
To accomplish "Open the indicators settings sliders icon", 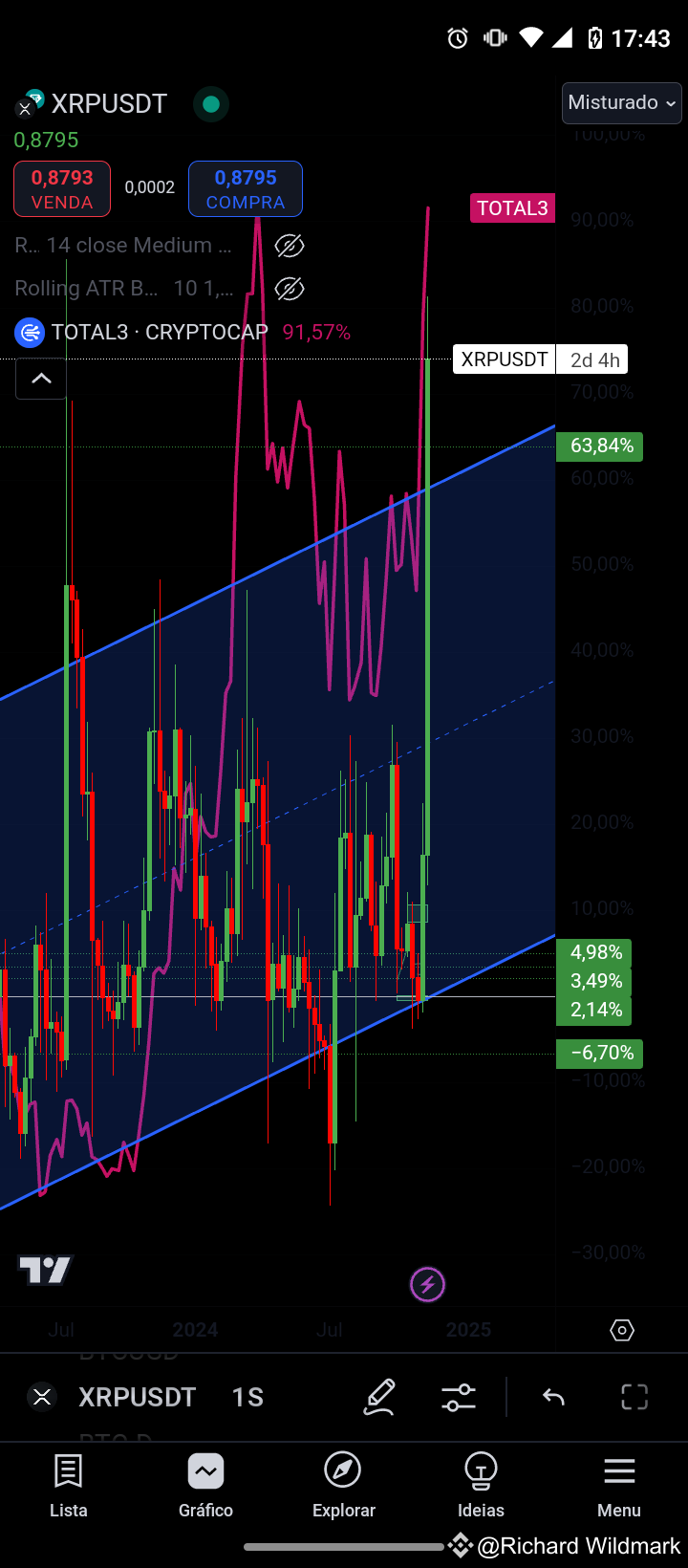I will [x=459, y=1396].
